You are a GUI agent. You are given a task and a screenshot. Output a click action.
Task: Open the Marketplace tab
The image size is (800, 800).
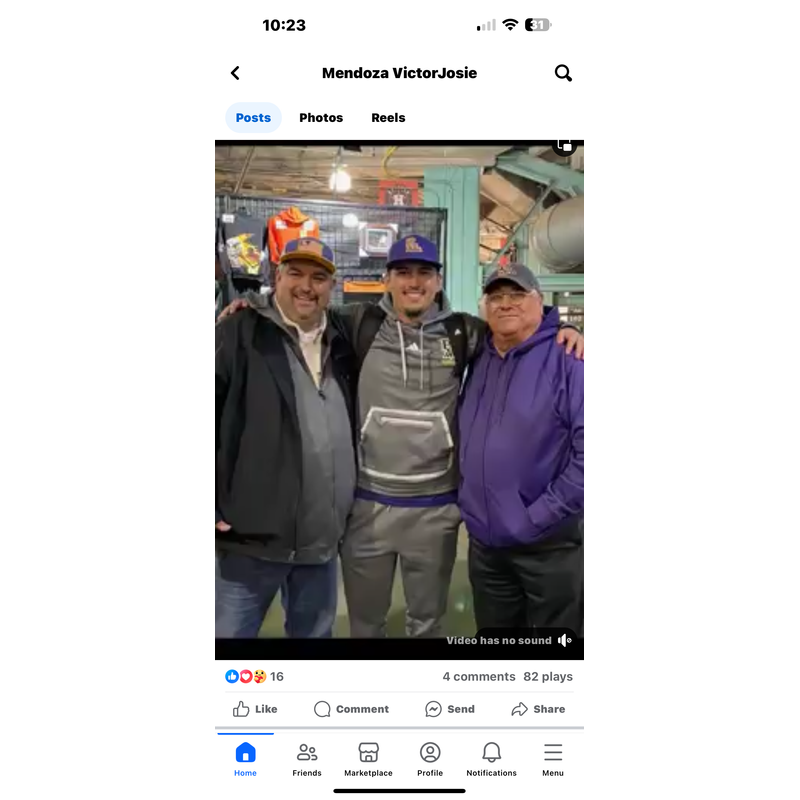[x=368, y=759]
